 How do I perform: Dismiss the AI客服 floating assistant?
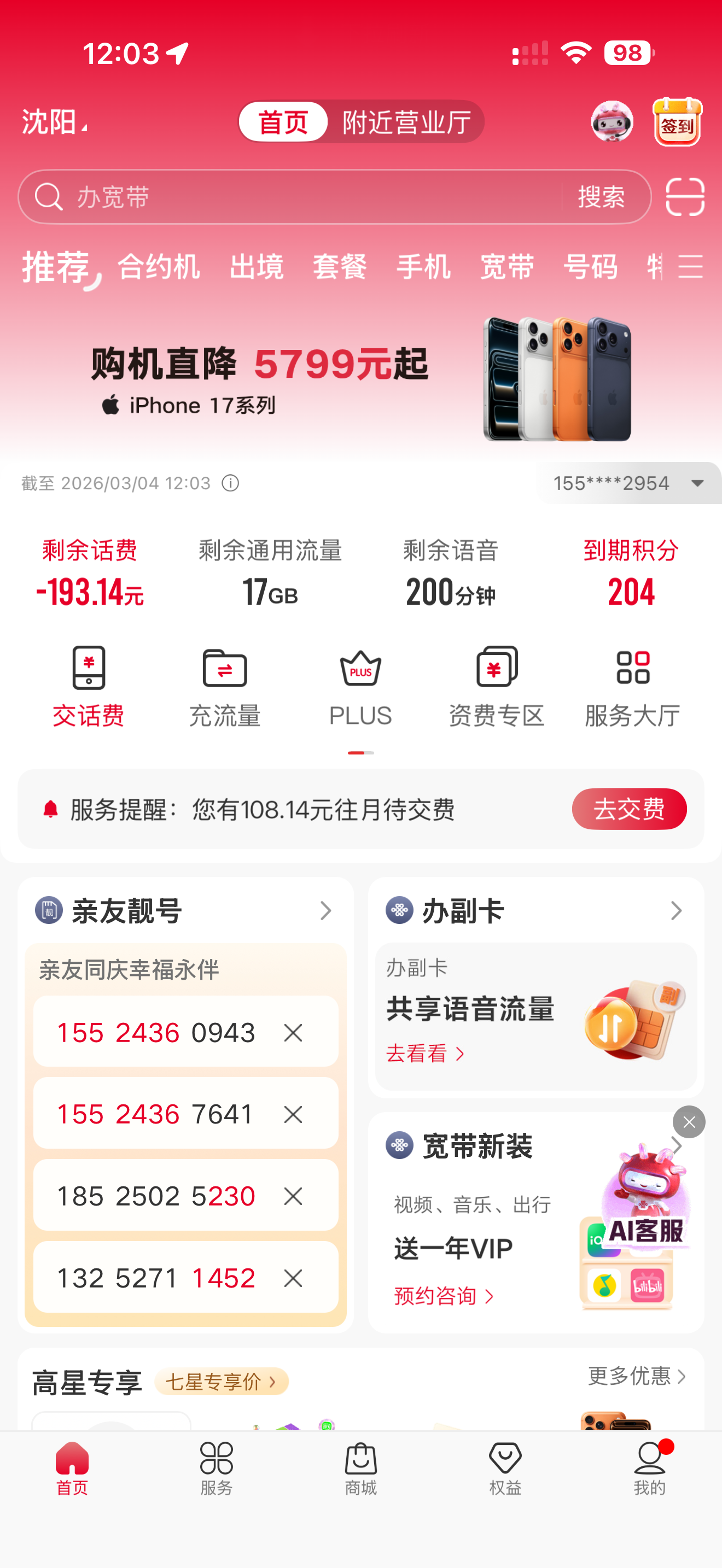pyautogui.click(x=689, y=1122)
